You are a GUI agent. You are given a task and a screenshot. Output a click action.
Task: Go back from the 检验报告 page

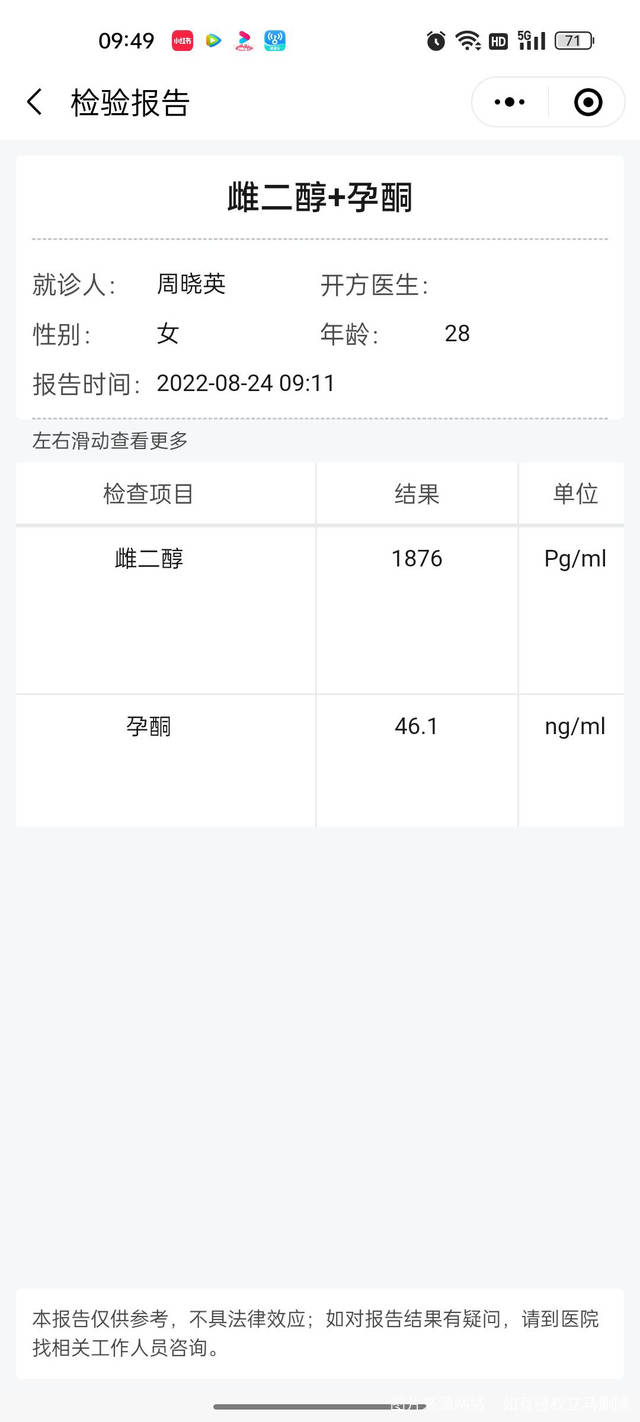34,102
